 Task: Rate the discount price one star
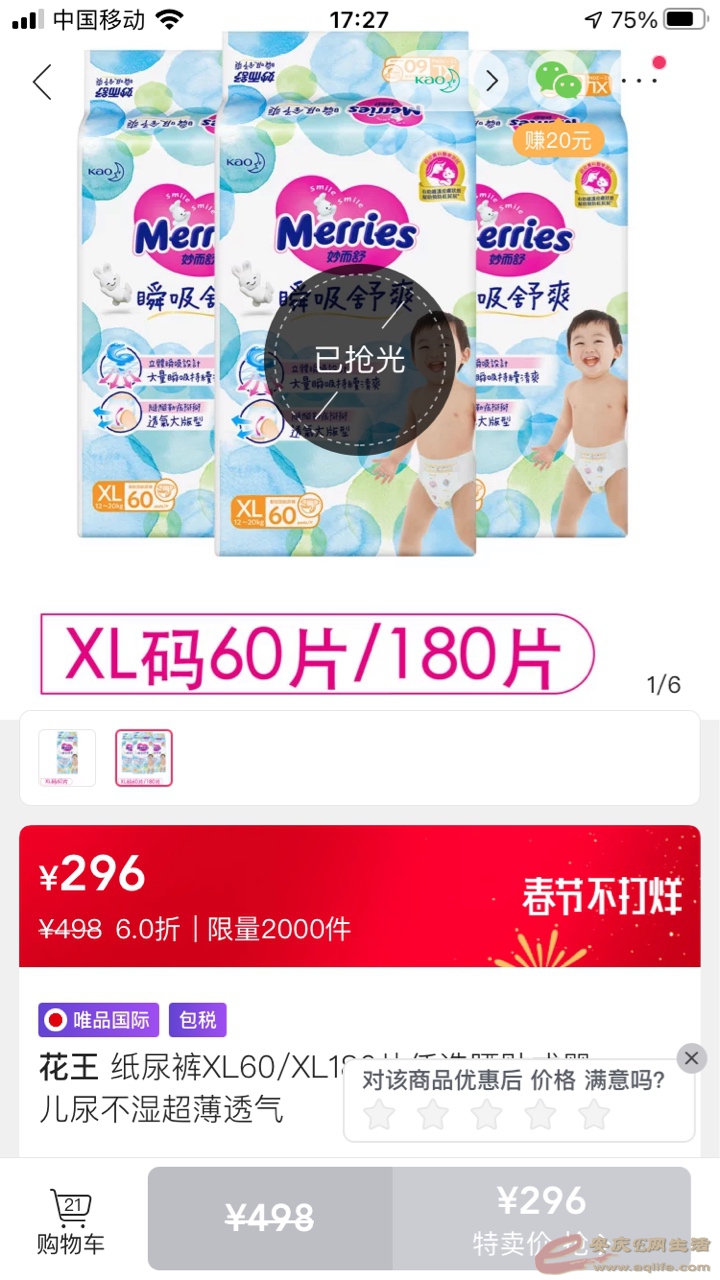379,1114
